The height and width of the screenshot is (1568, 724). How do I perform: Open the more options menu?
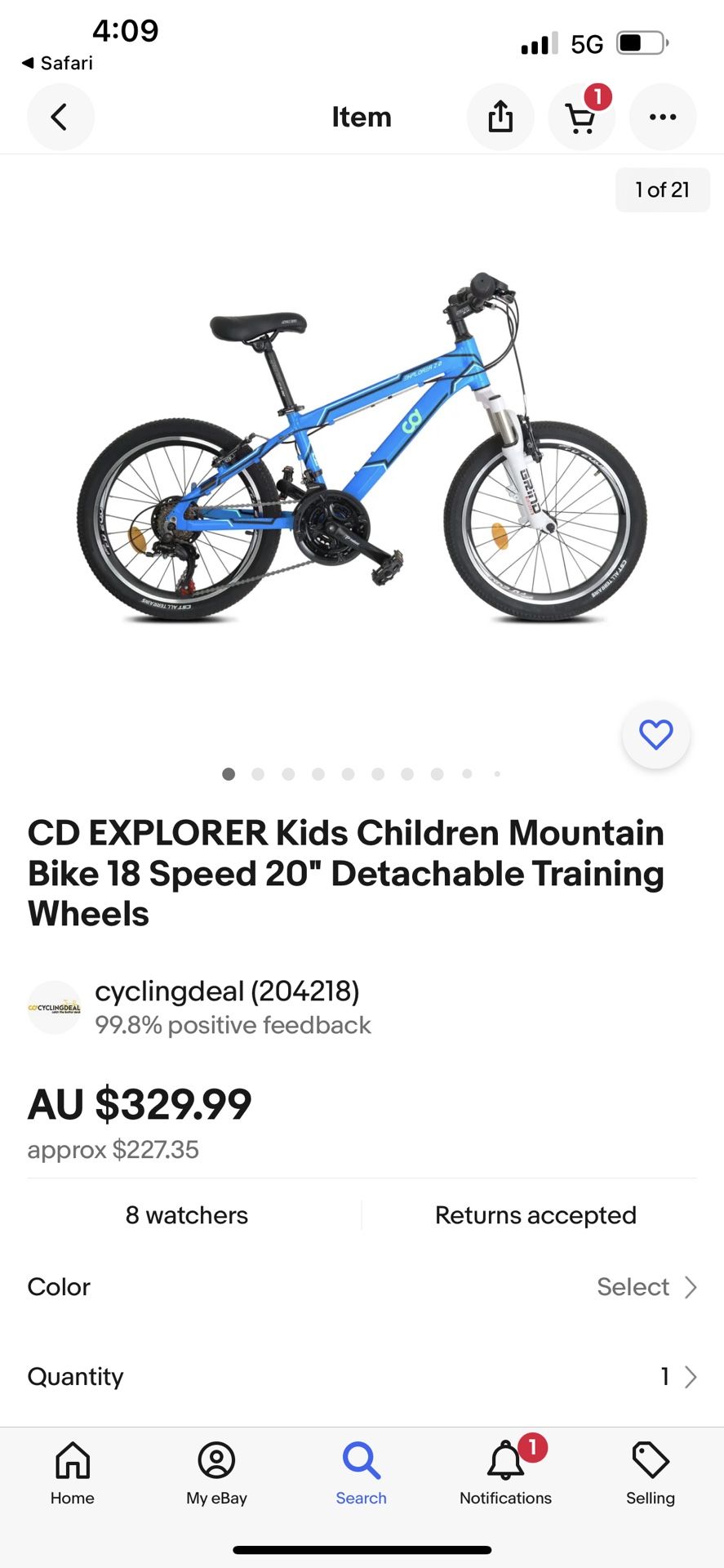pos(662,117)
